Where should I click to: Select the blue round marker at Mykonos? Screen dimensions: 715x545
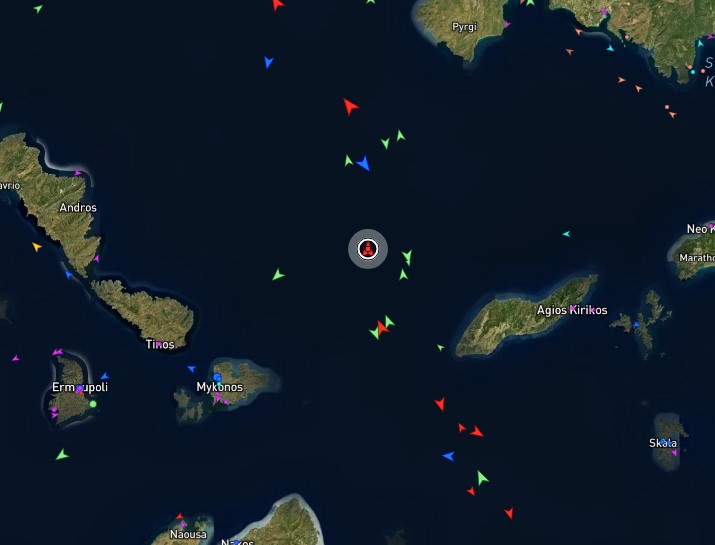click(x=217, y=377)
